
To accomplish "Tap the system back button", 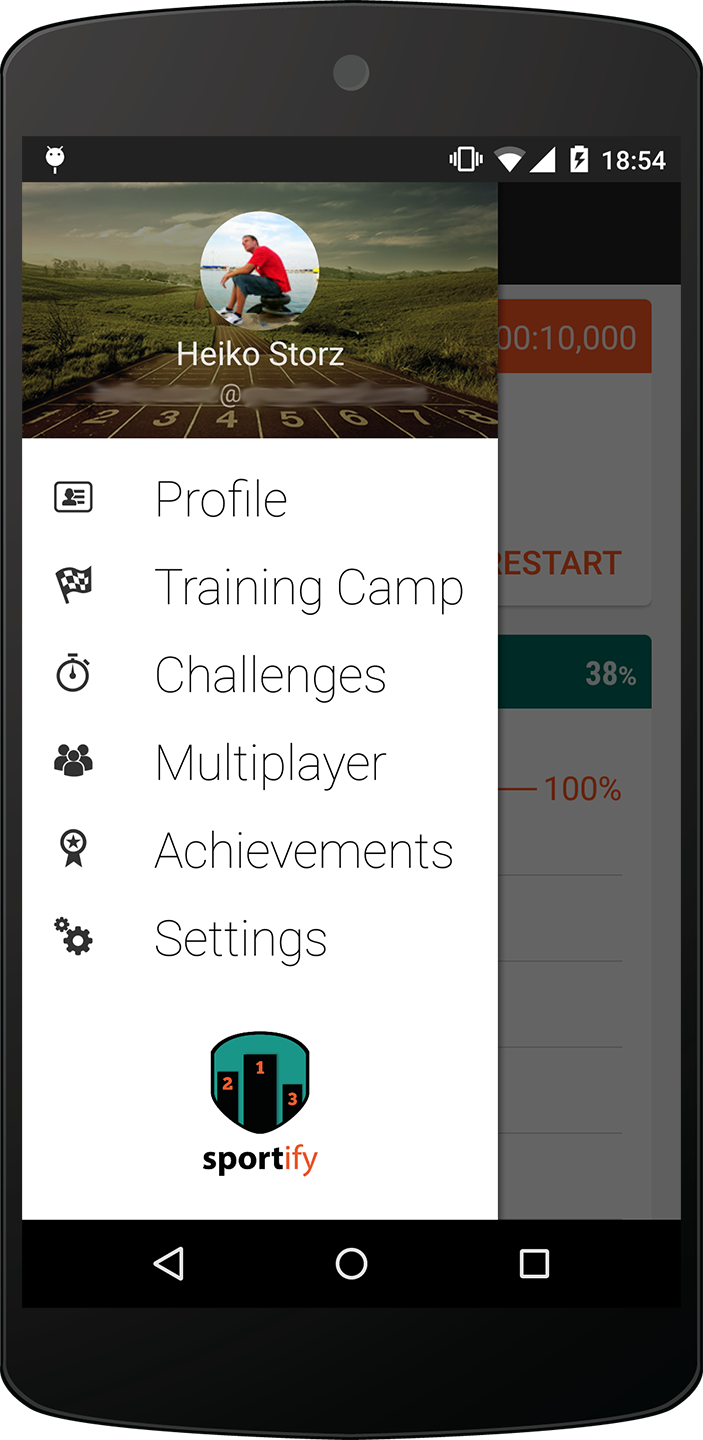I will click(x=168, y=1263).
